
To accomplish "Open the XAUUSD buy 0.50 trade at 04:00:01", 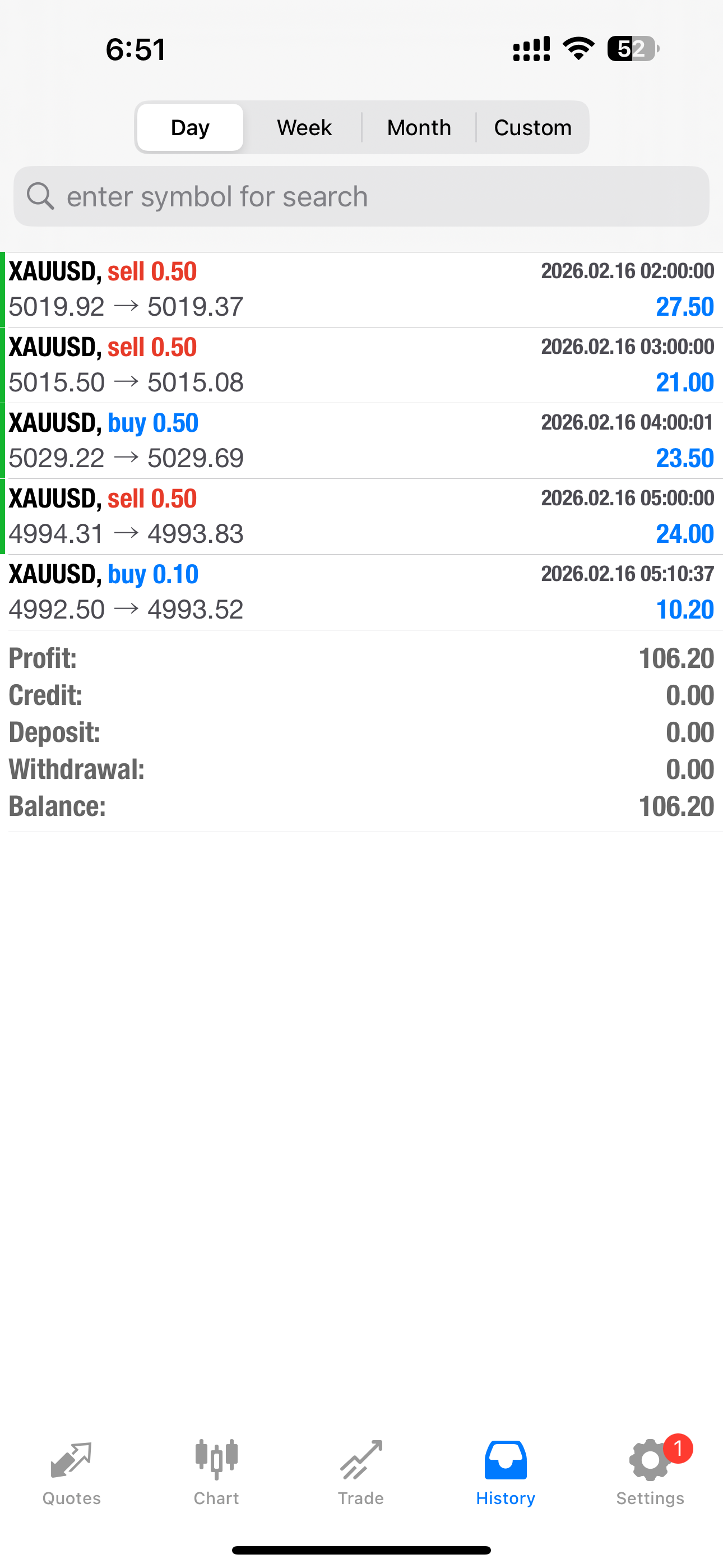I will [x=361, y=441].
